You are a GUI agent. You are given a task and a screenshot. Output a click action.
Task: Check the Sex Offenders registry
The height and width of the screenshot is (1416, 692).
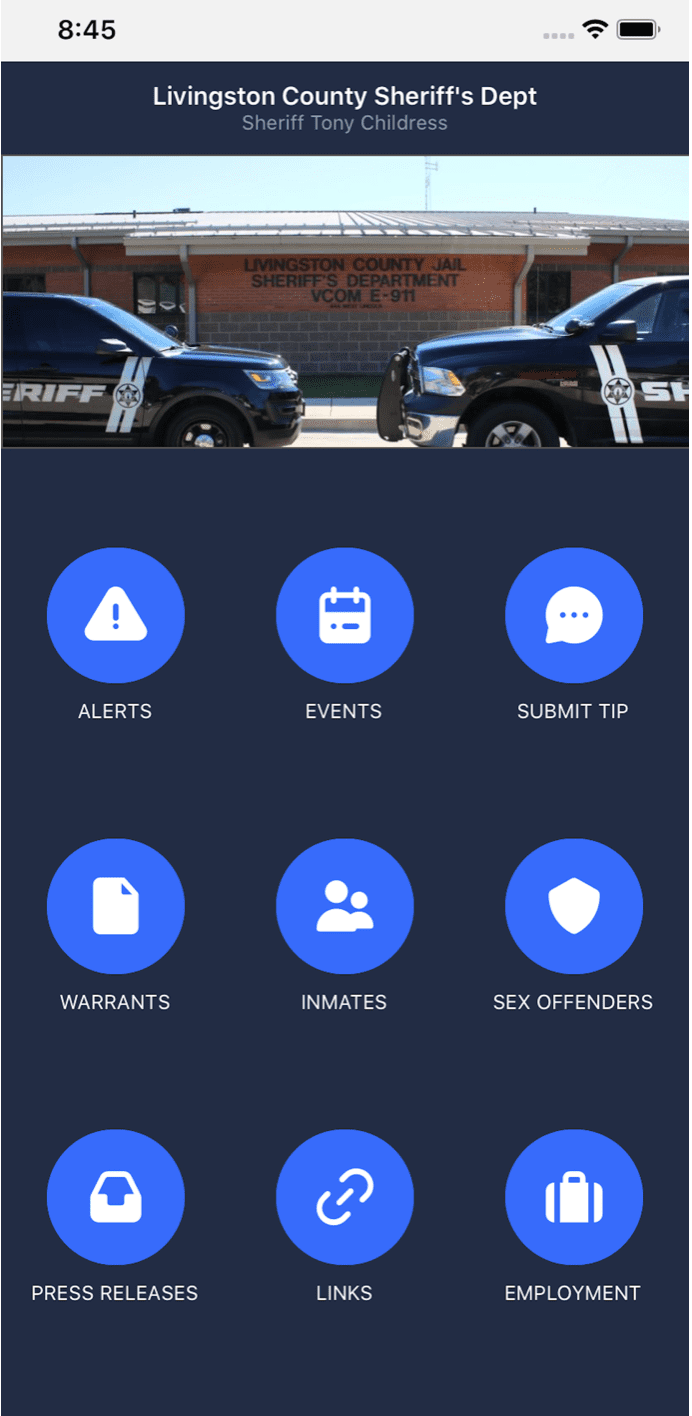[x=574, y=906]
